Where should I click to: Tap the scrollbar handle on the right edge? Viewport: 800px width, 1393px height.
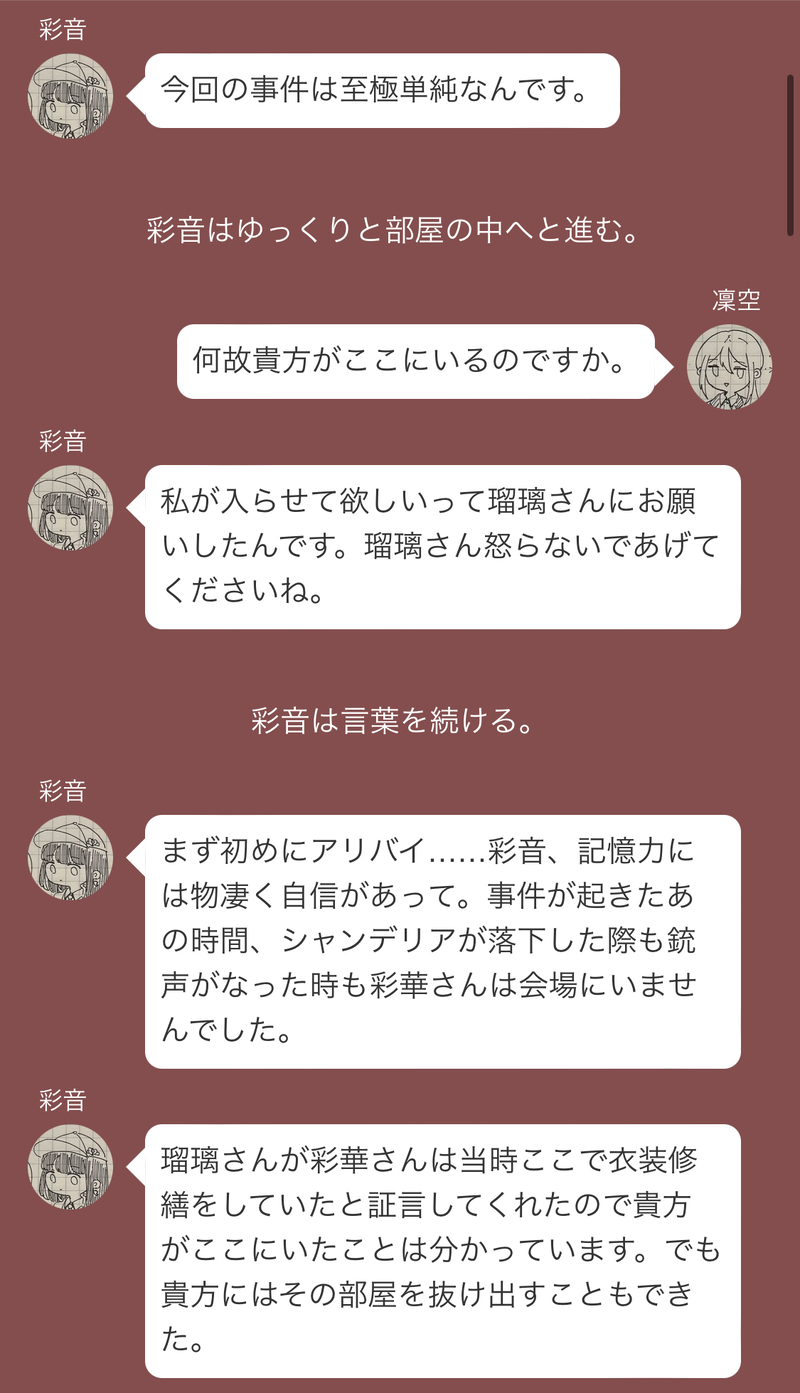pyautogui.click(x=790, y=155)
